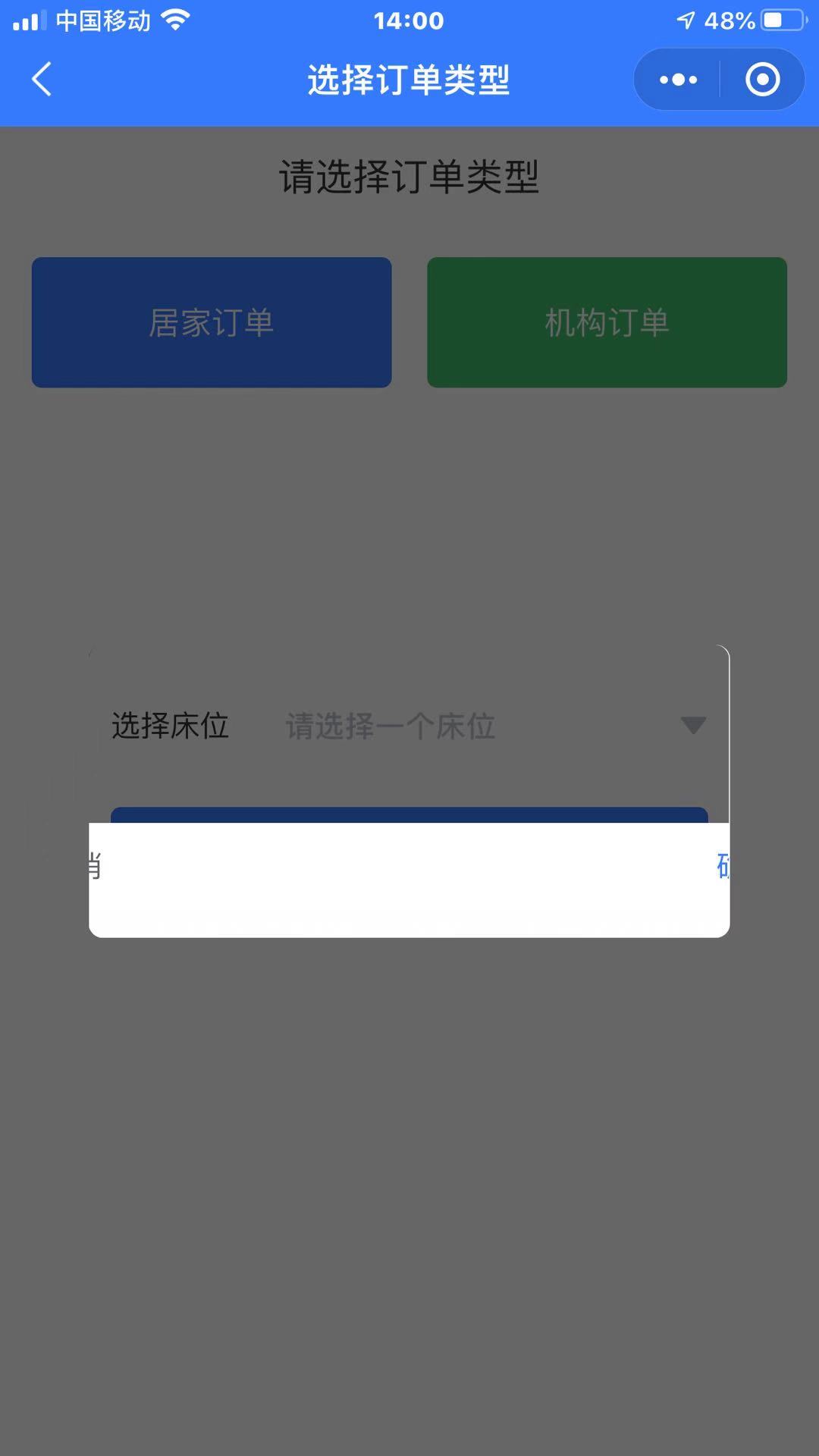The height and width of the screenshot is (1456, 819).
Task: Tap 选择床位 label to open bed selector
Action: pos(170,726)
